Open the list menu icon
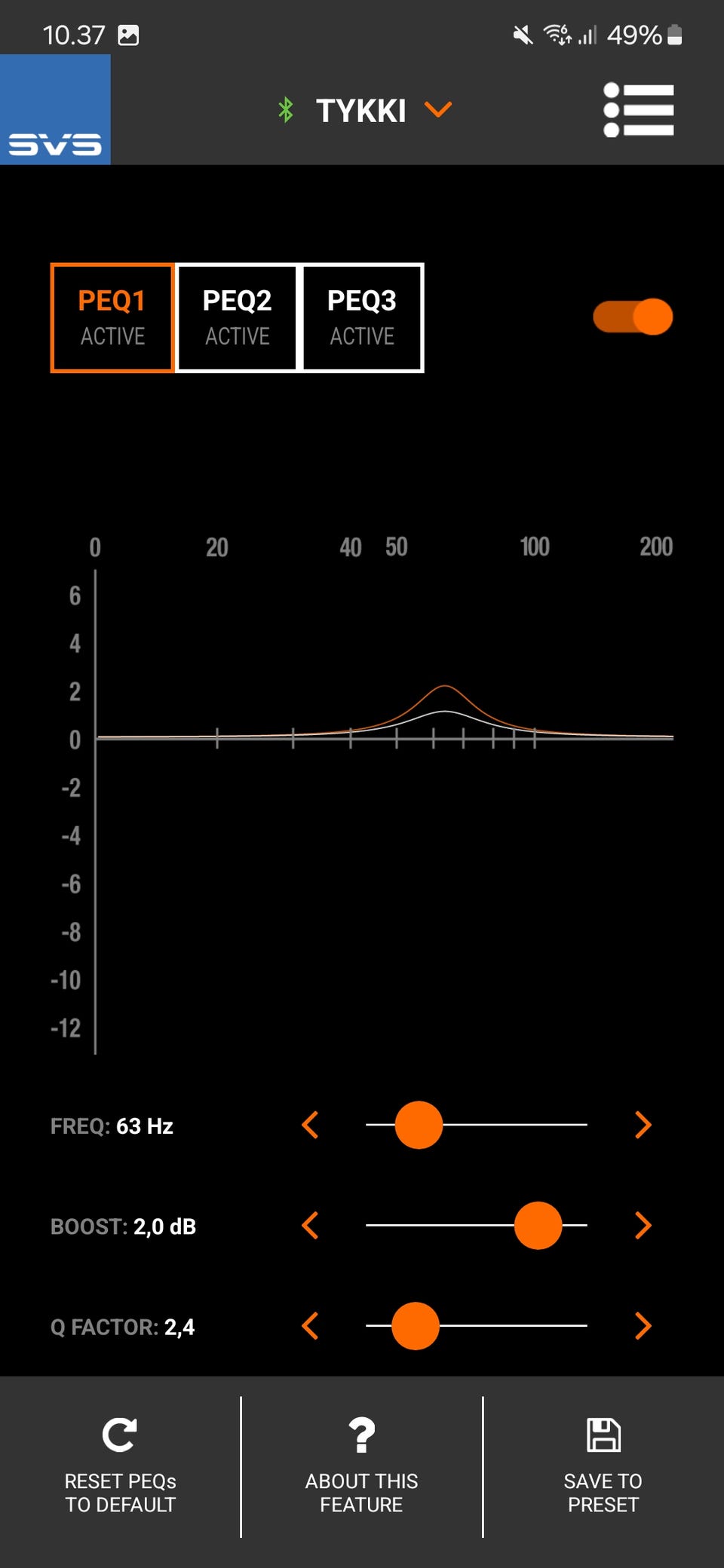 [x=638, y=110]
